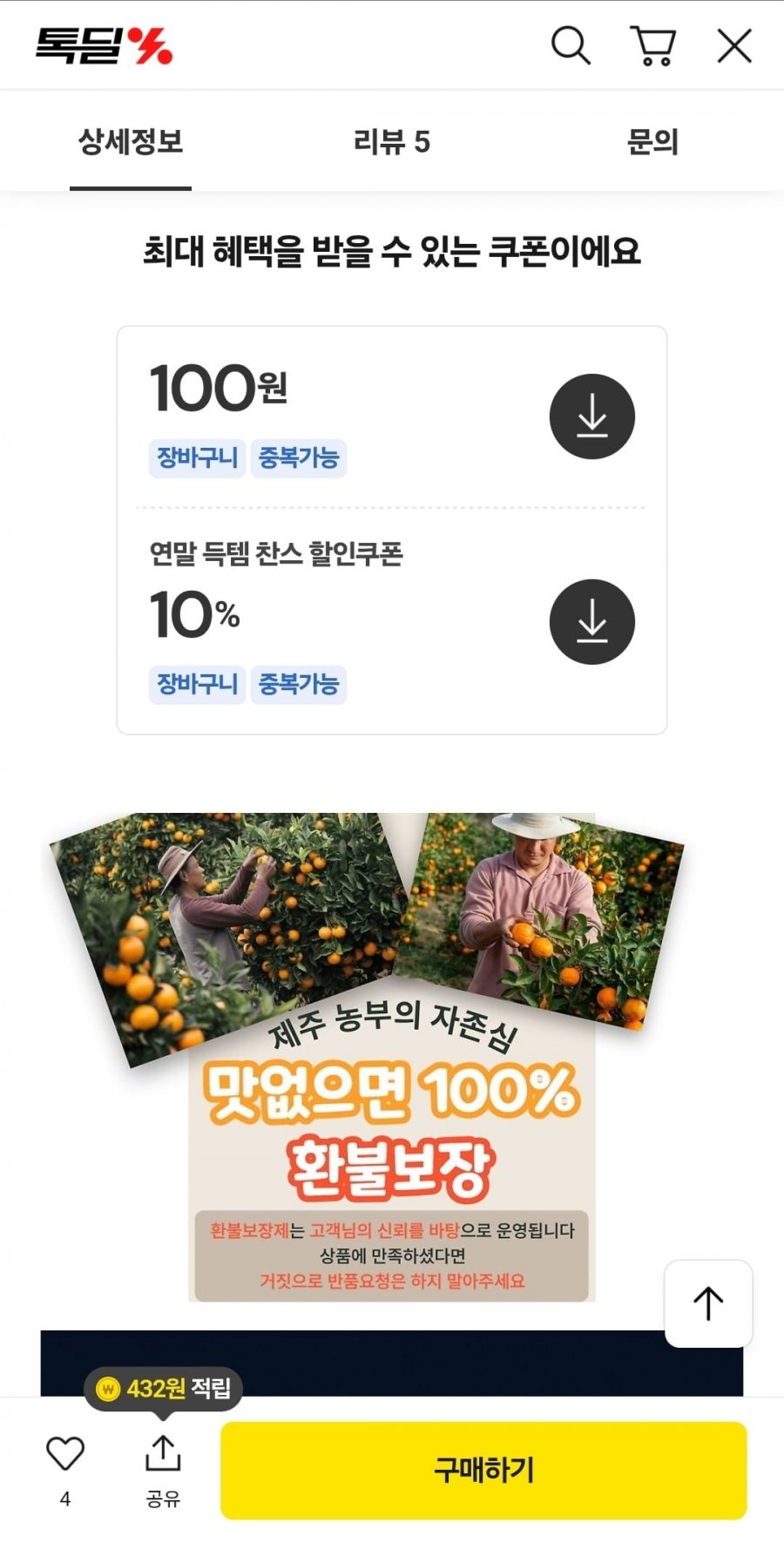Jump back to top with arrow button

pos(708,1303)
